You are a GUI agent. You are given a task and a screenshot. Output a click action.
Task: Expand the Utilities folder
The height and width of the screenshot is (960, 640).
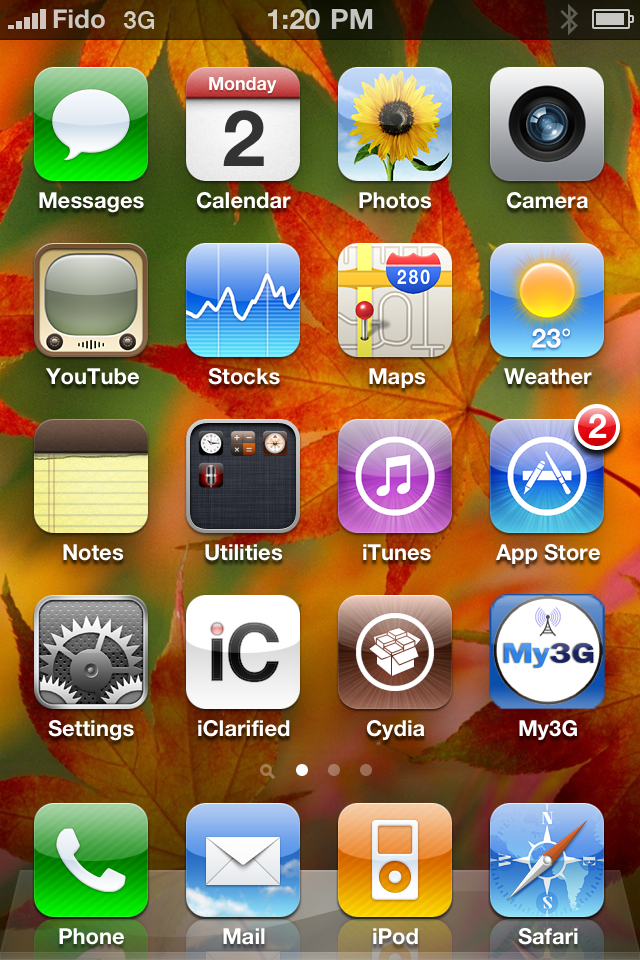click(x=243, y=476)
